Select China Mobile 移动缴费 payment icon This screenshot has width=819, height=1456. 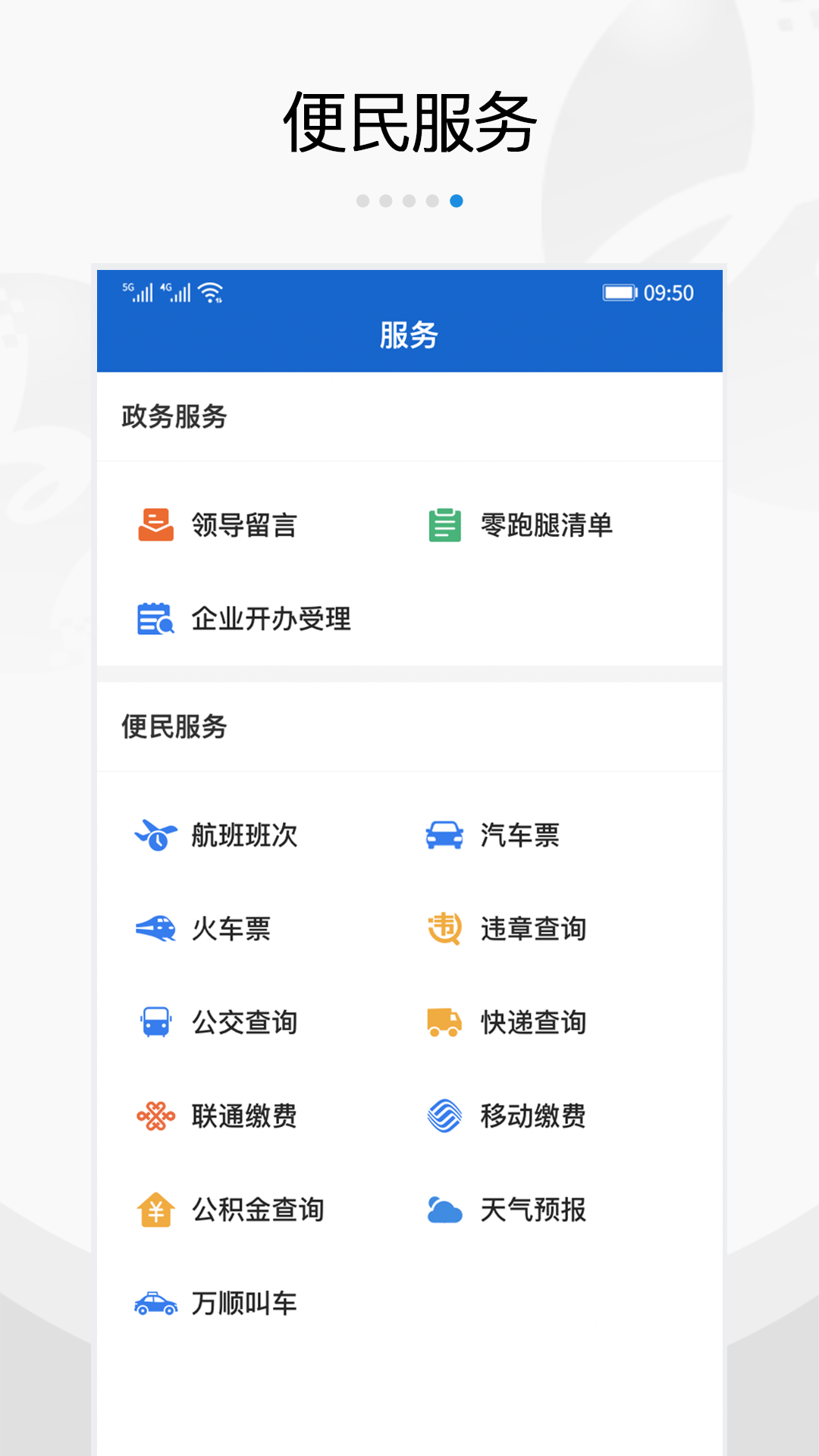click(444, 1116)
